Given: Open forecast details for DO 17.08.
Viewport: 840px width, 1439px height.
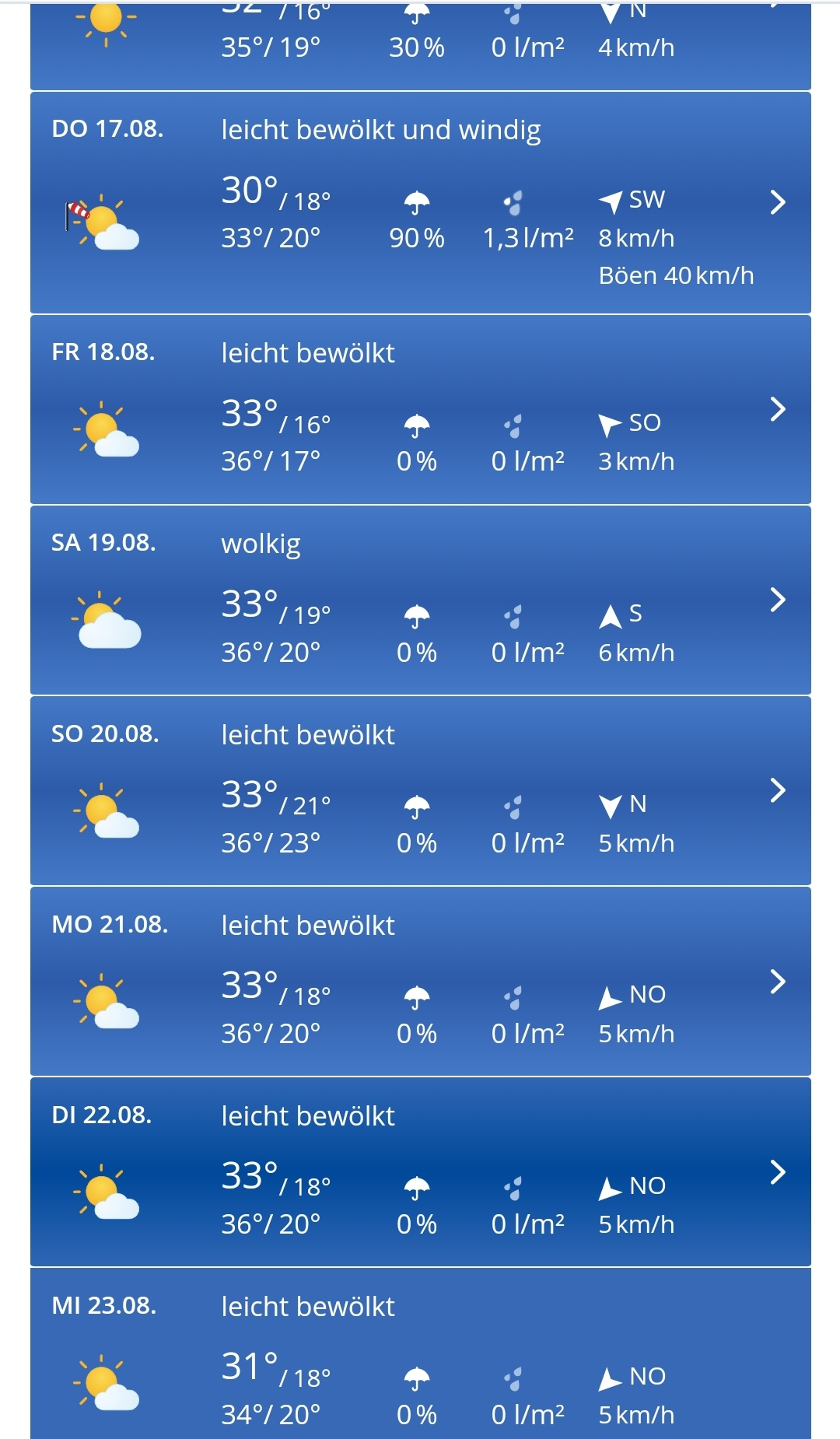Looking at the screenshot, I should coord(777,202).
